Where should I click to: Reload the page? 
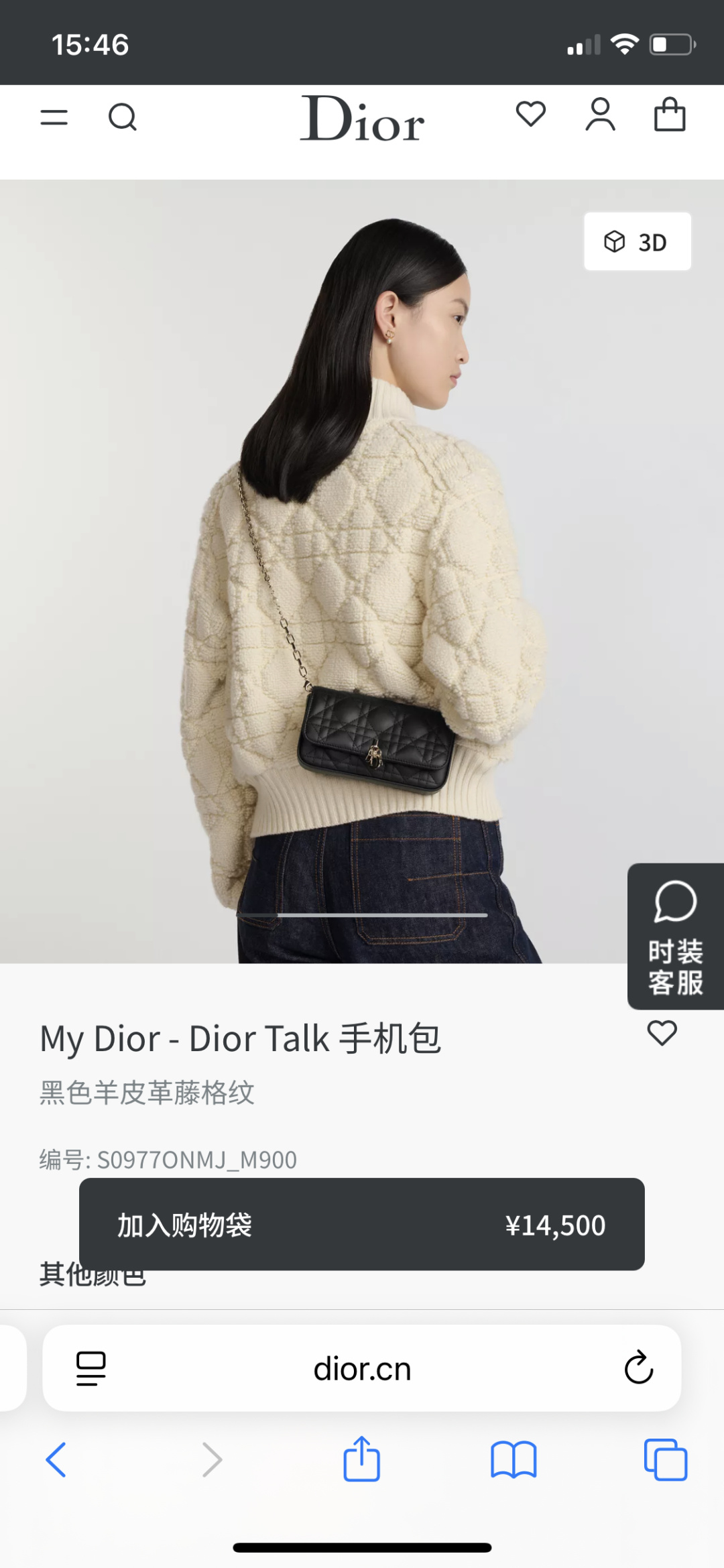pyautogui.click(x=638, y=1368)
